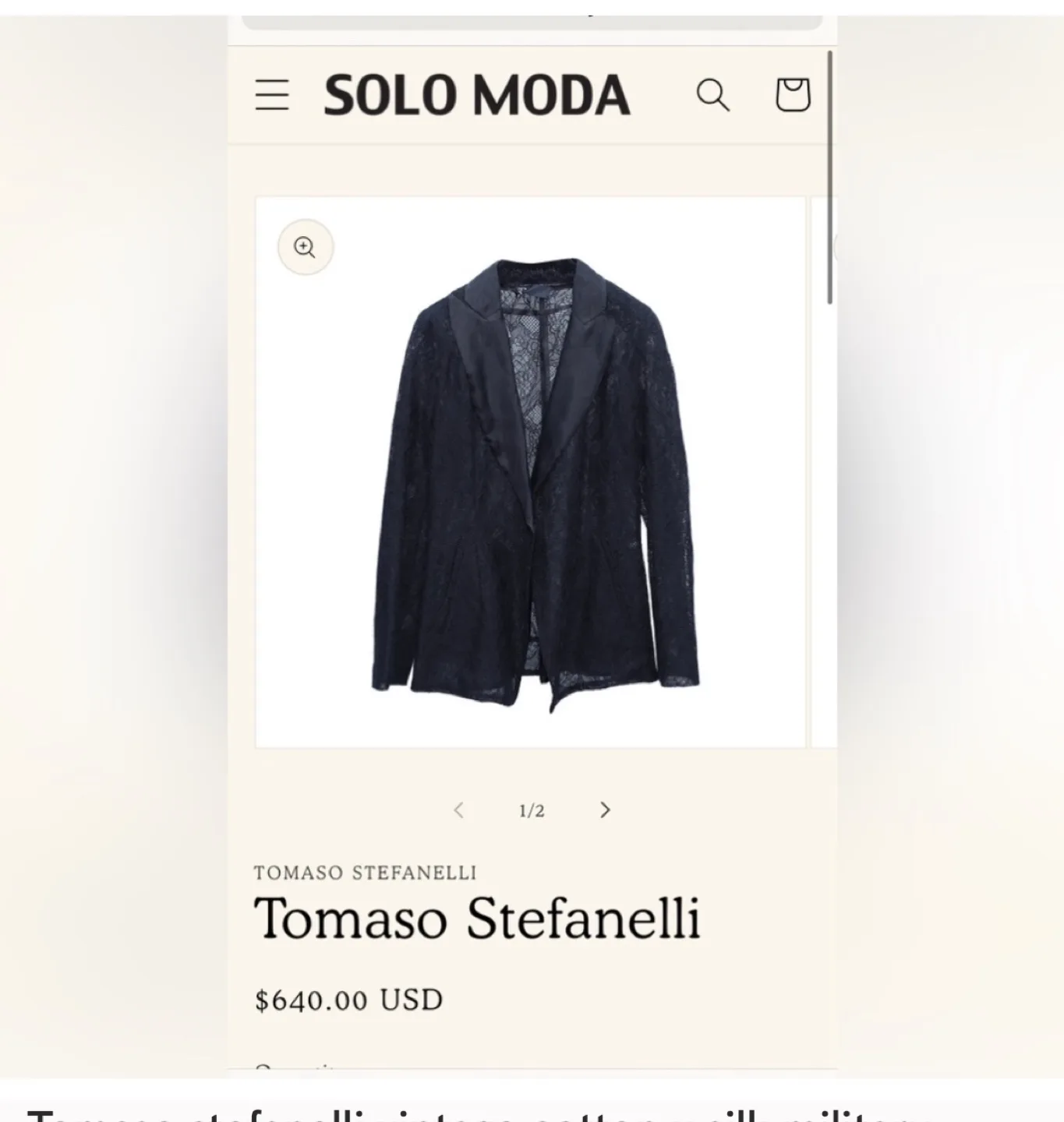Click the image zoom magnifier icon
Image resolution: width=1064 pixels, height=1122 pixels.
pyautogui.click(x=305, y=247)
